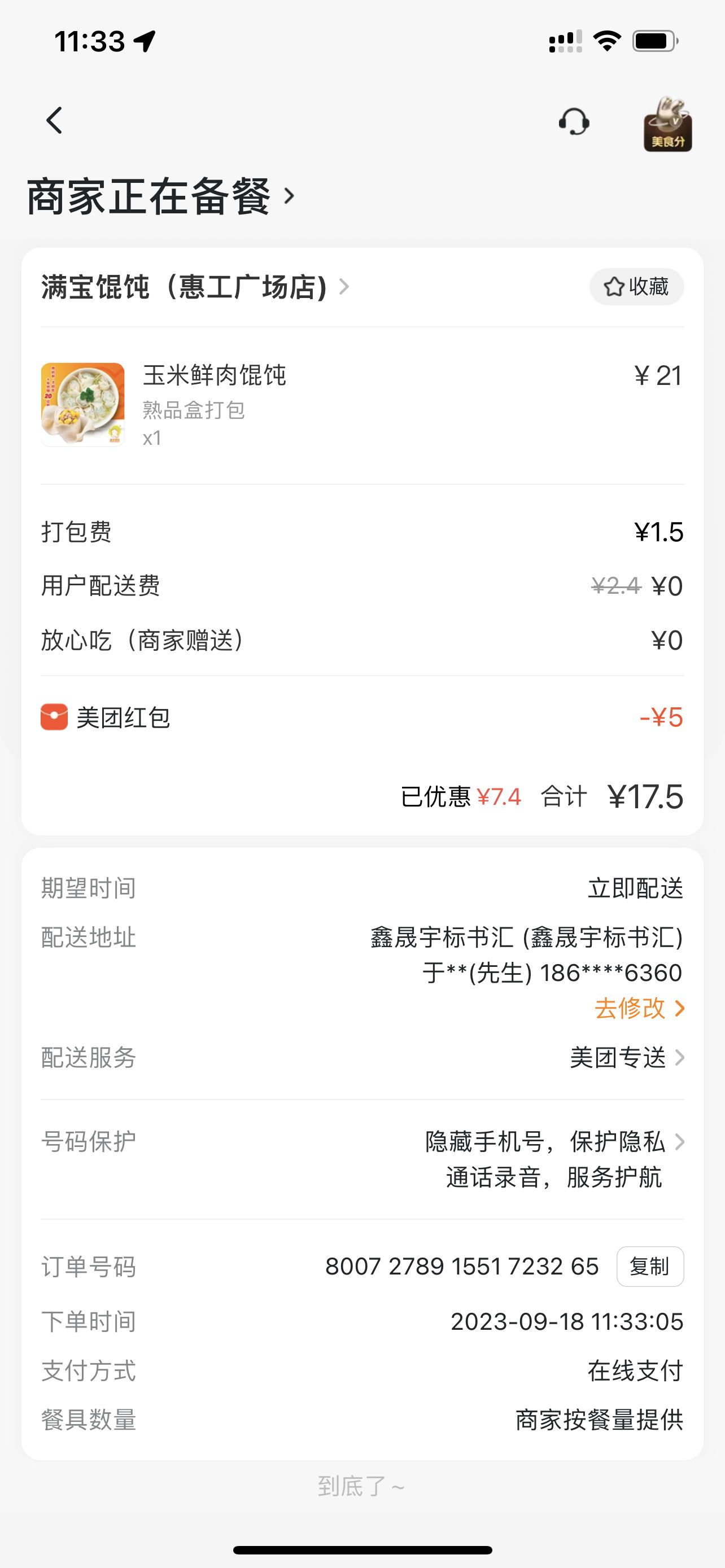Image resolution: width=725 pixels, height=1568 pixels.
Task: Expand the 商家正在备餐 order status
Action: click(161, 196)
